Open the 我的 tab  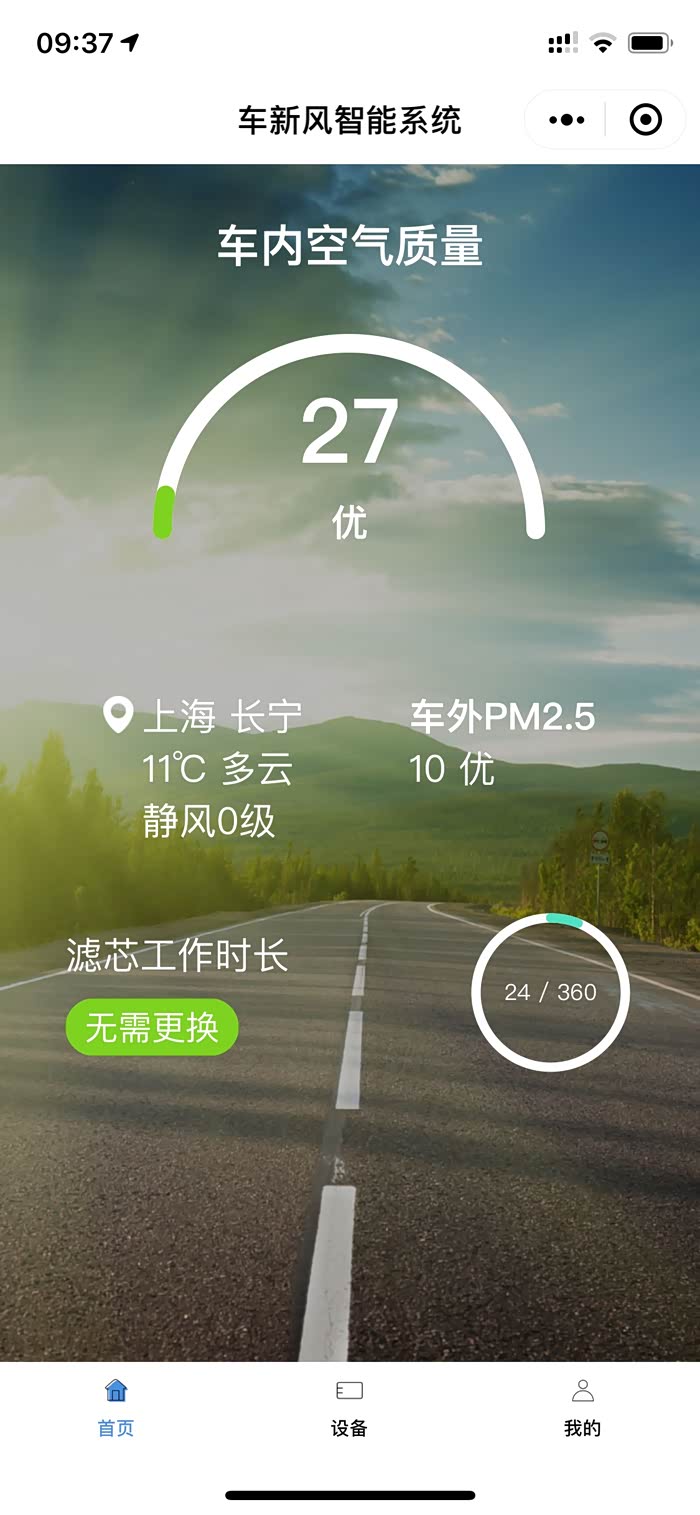tap(582, 1408)
